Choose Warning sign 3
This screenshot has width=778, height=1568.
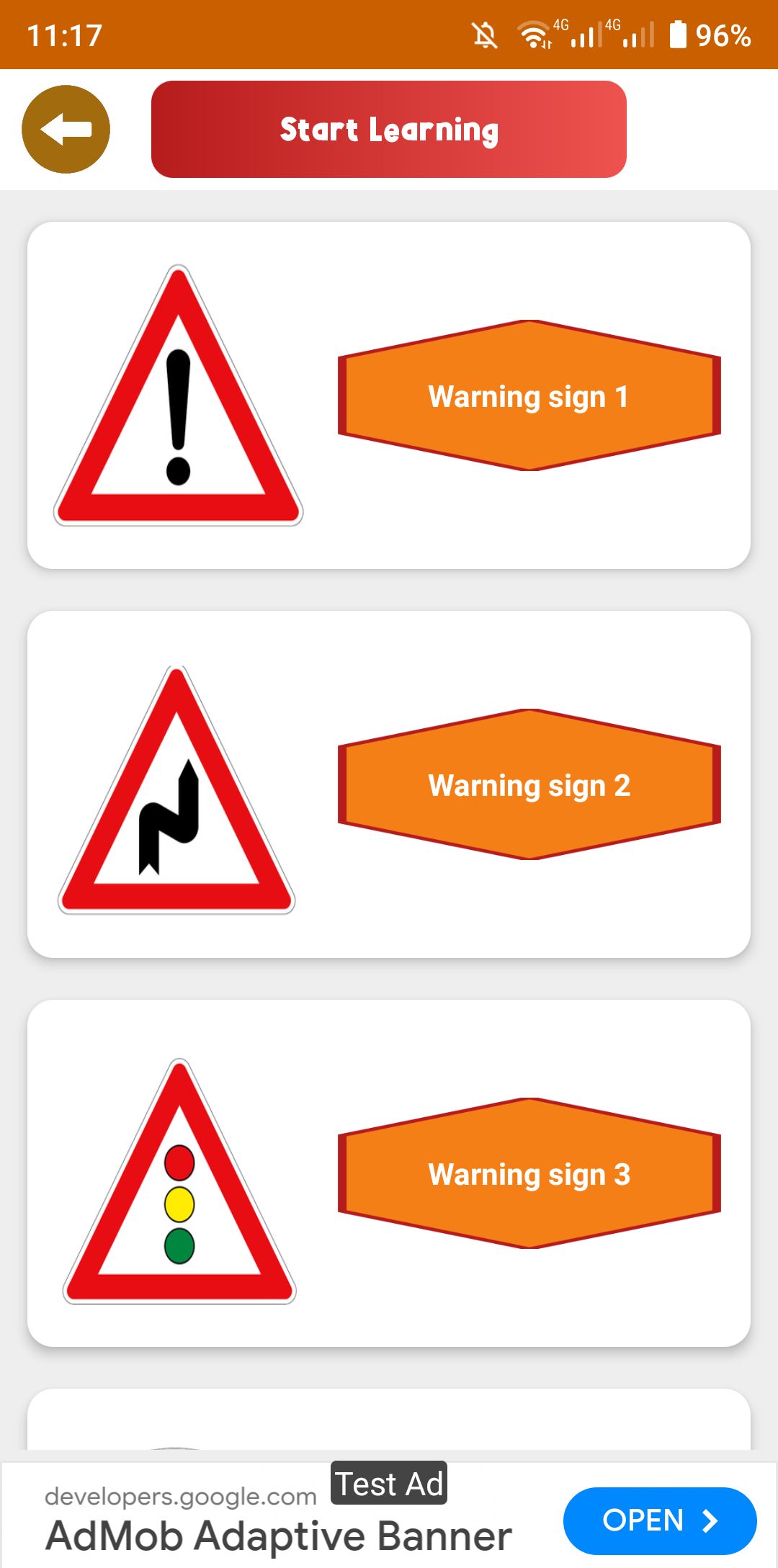coord(529,1173)
